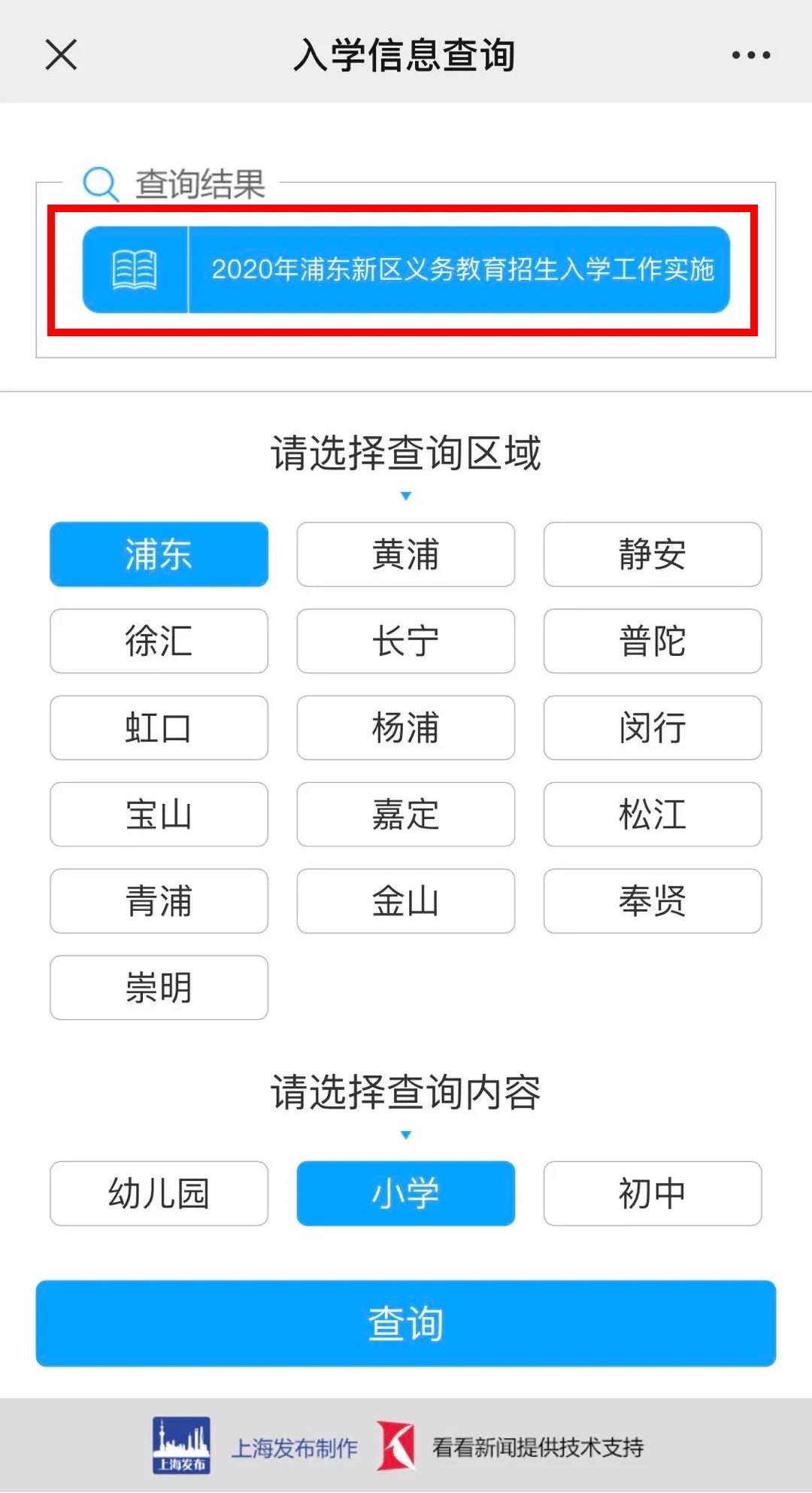
Task: Pick the 金山 district
Action: point(405,900)
